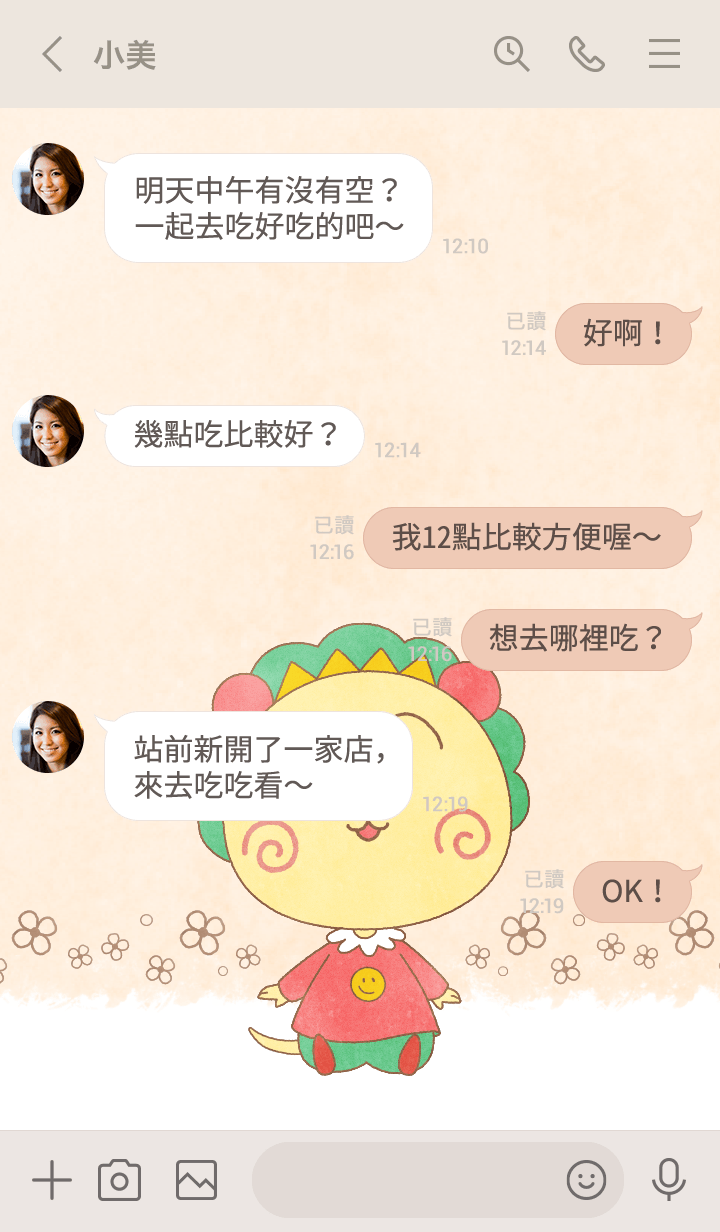This screenshot has width=720, height=1232.
Task: Record a voice message with the microphone
Action: [x=668, y=1181]
